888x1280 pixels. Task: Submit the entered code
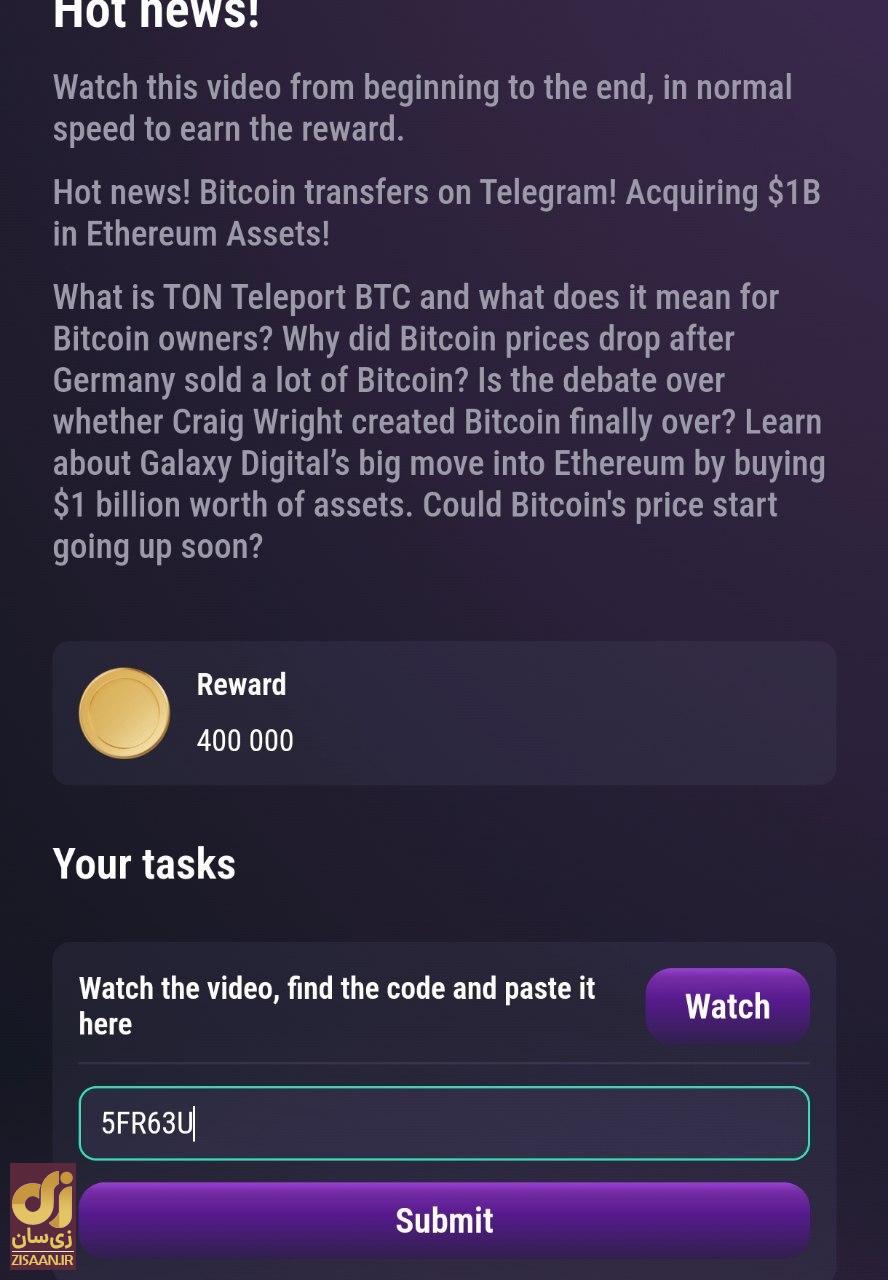pyautogui.click(x=444, y=1220)
